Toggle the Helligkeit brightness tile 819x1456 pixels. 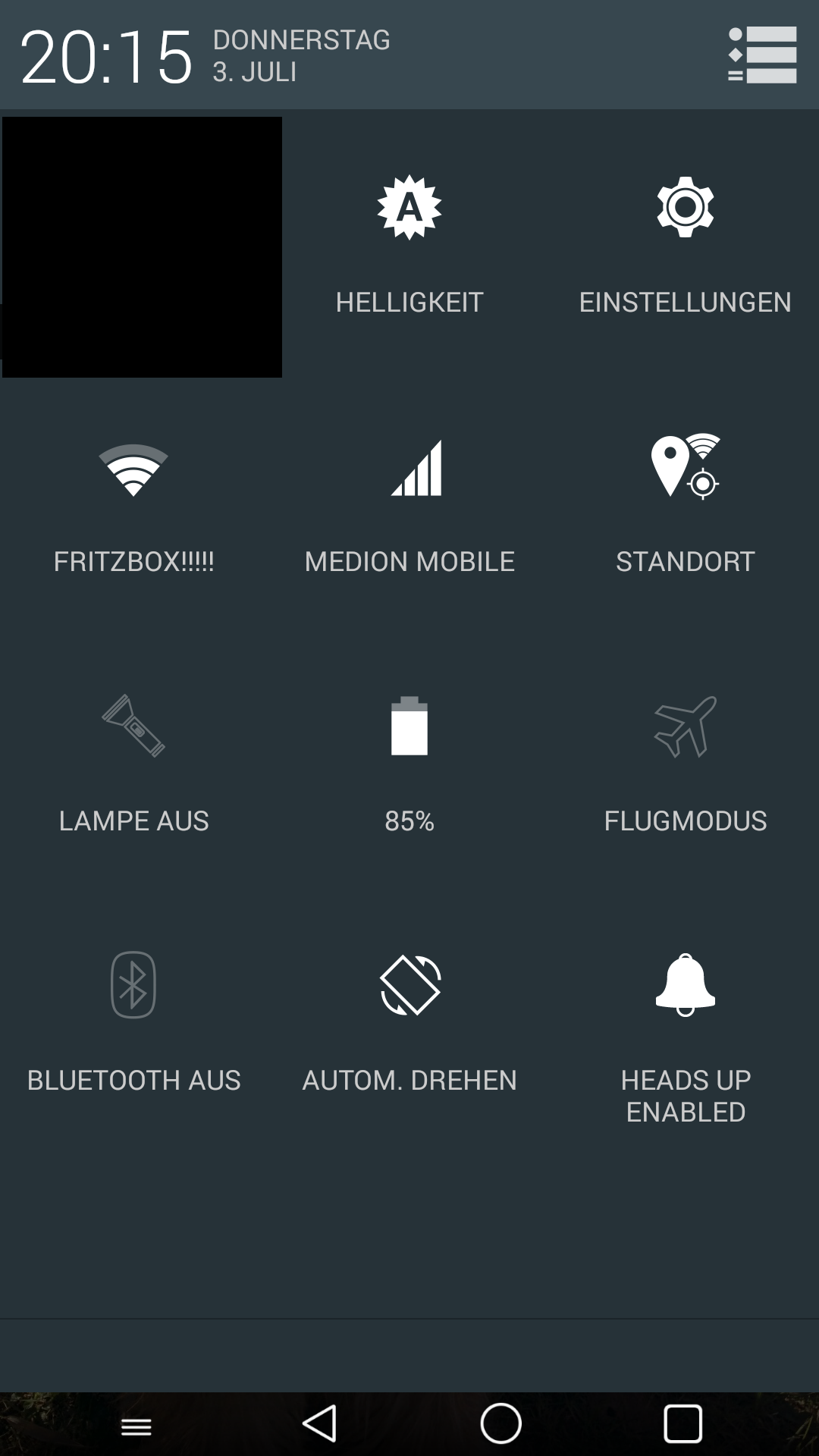409,208
